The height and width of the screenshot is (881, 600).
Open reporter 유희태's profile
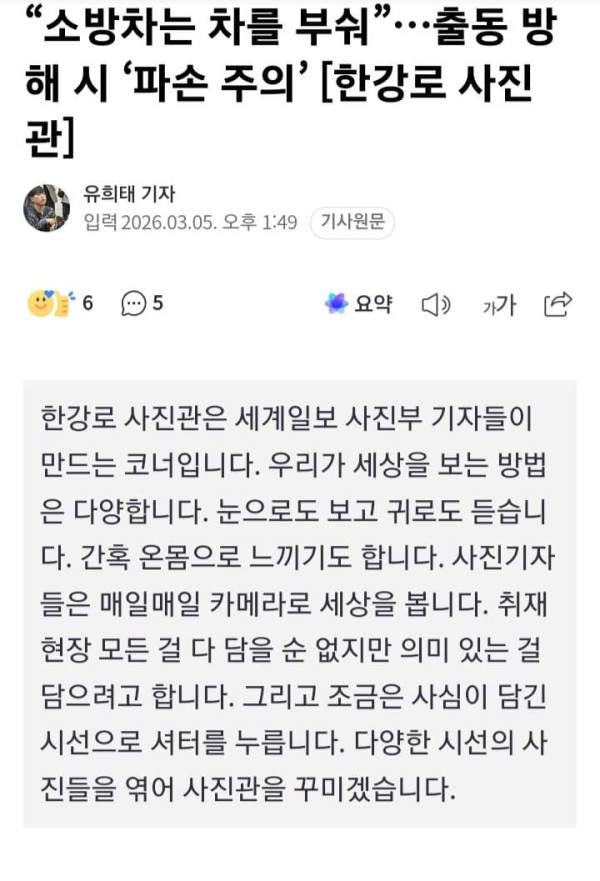pos(130,194)
